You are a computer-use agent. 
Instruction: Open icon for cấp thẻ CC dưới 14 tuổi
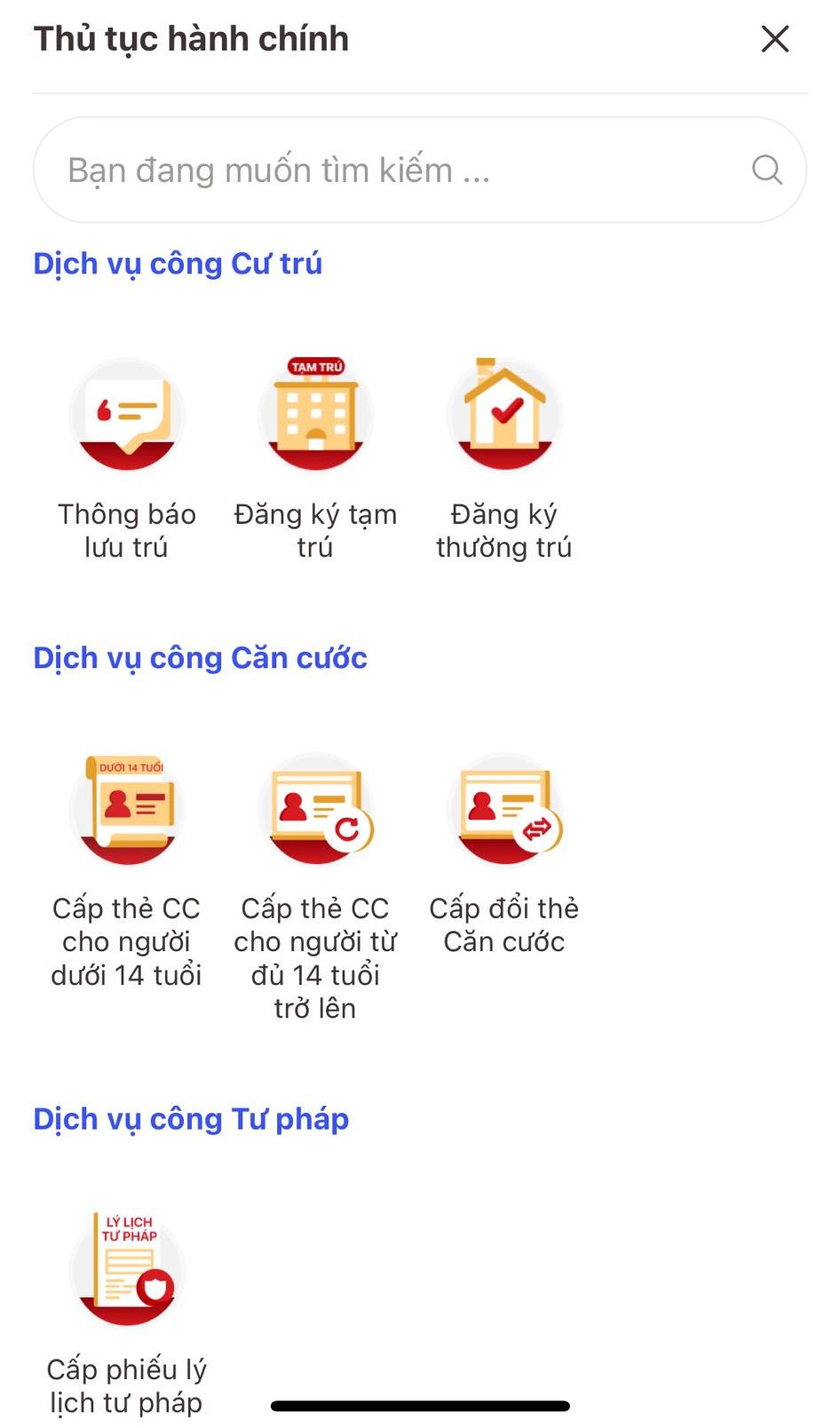pyautogui.click(x=127, y=808)
